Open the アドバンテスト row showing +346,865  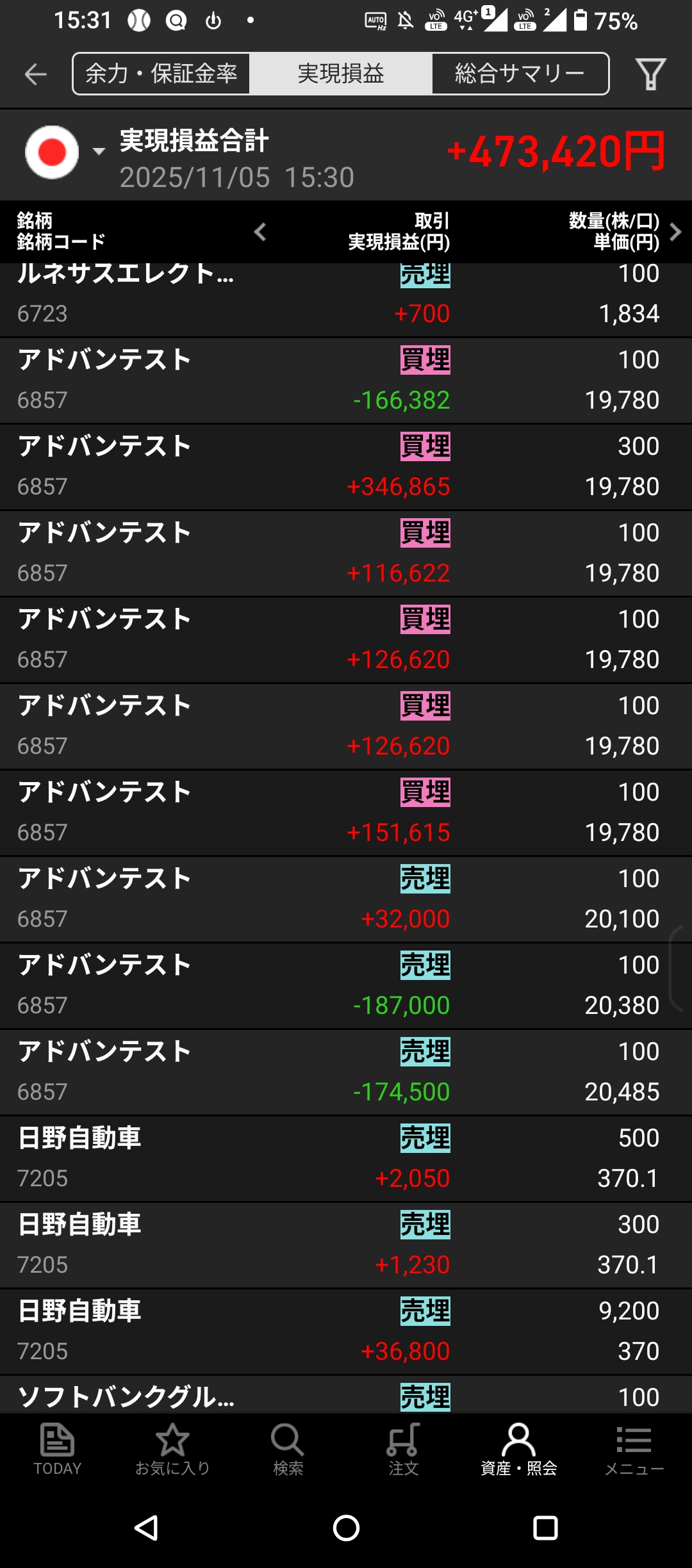346,467
